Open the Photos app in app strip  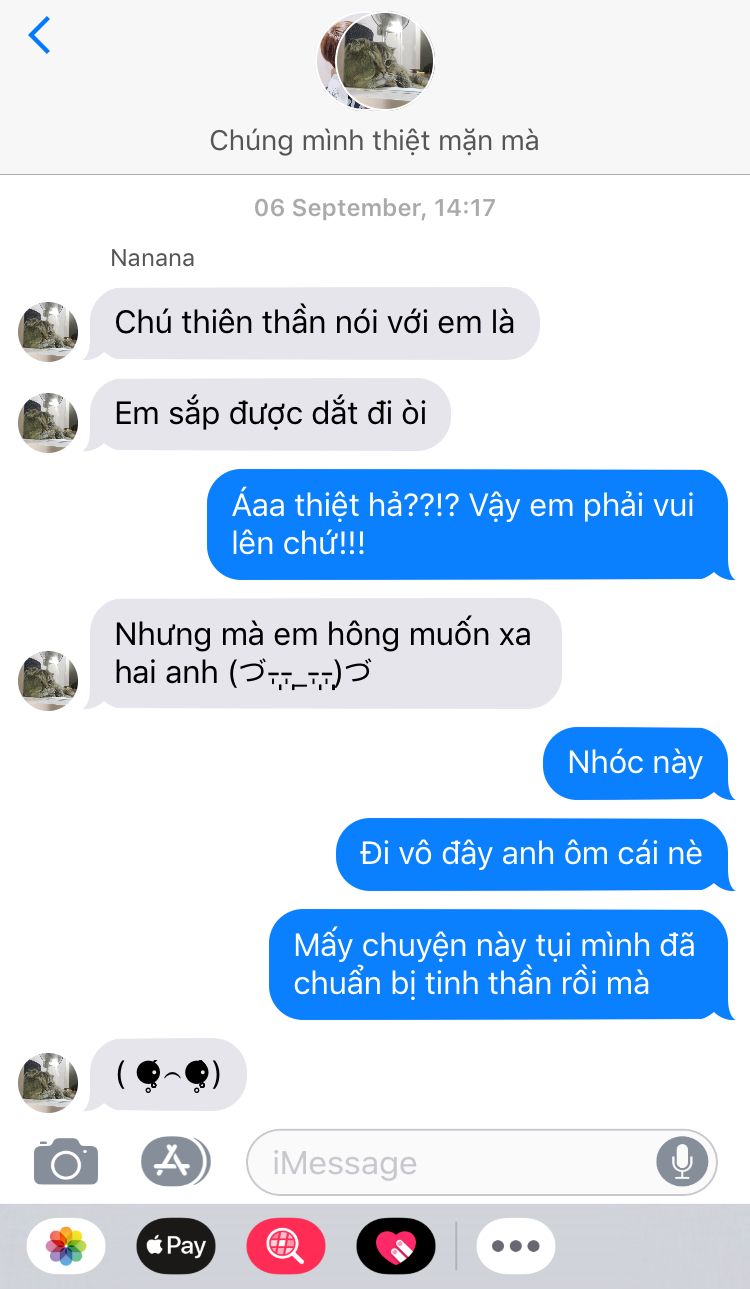(66, 1246)
